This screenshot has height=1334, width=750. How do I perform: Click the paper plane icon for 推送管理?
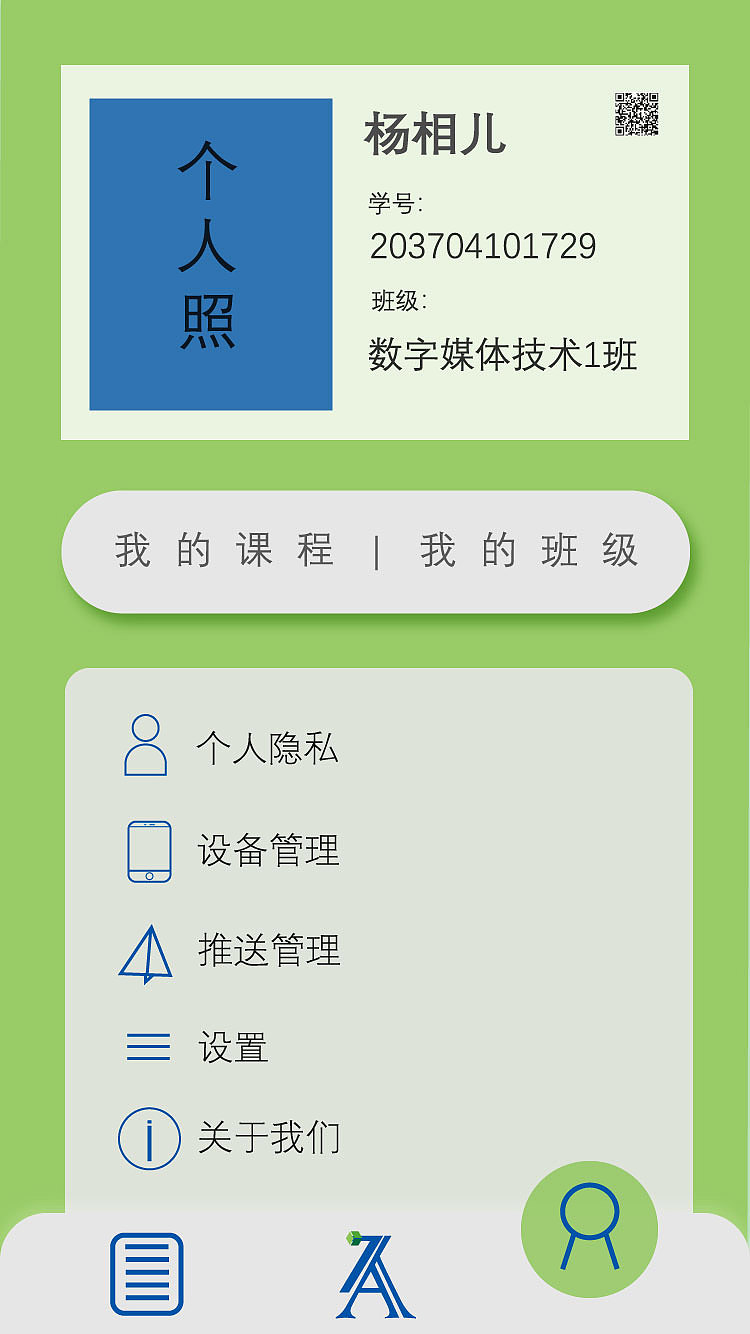click(146, 952)
